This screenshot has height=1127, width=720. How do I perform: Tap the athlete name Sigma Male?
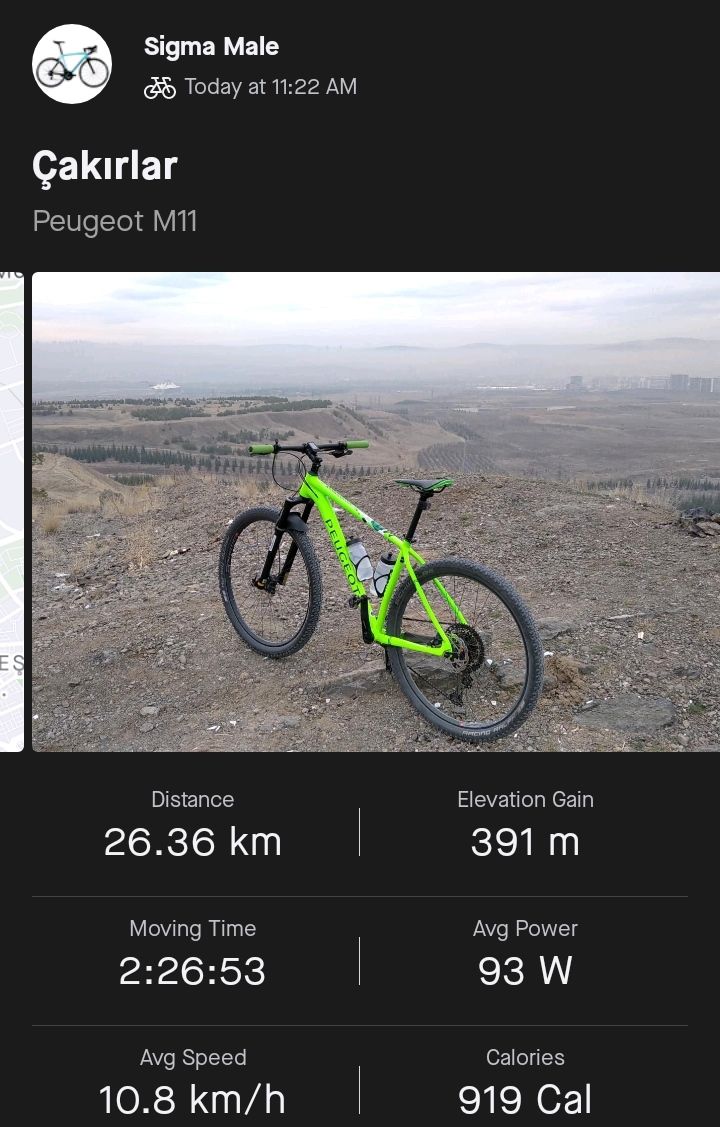pos(211,47)
